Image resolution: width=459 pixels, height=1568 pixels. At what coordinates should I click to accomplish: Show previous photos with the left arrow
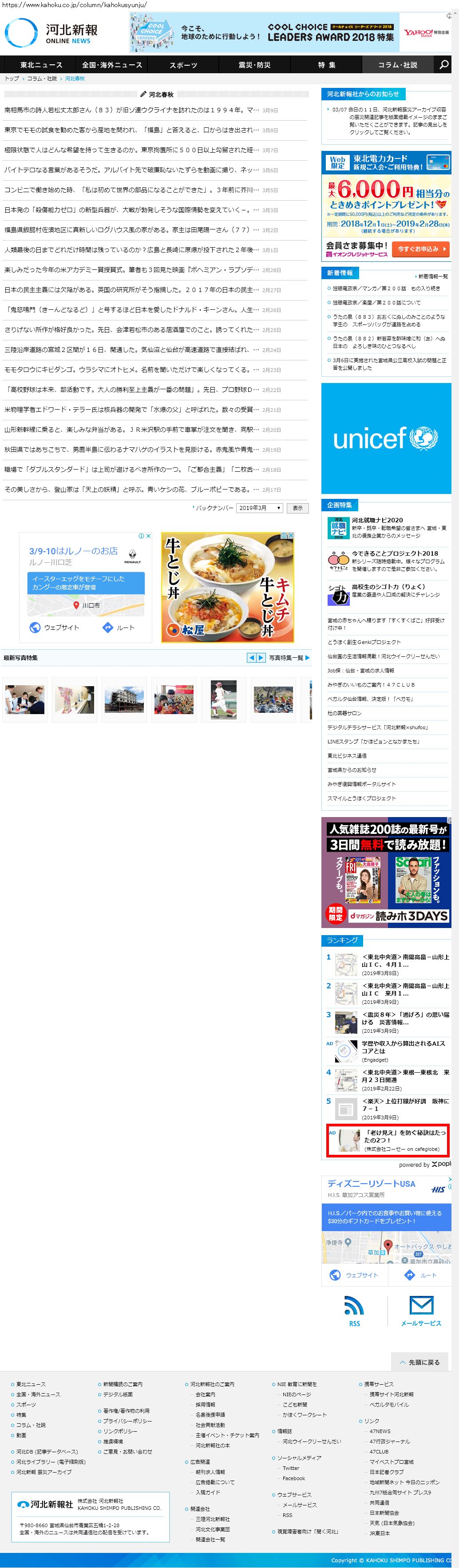[251, 657]
